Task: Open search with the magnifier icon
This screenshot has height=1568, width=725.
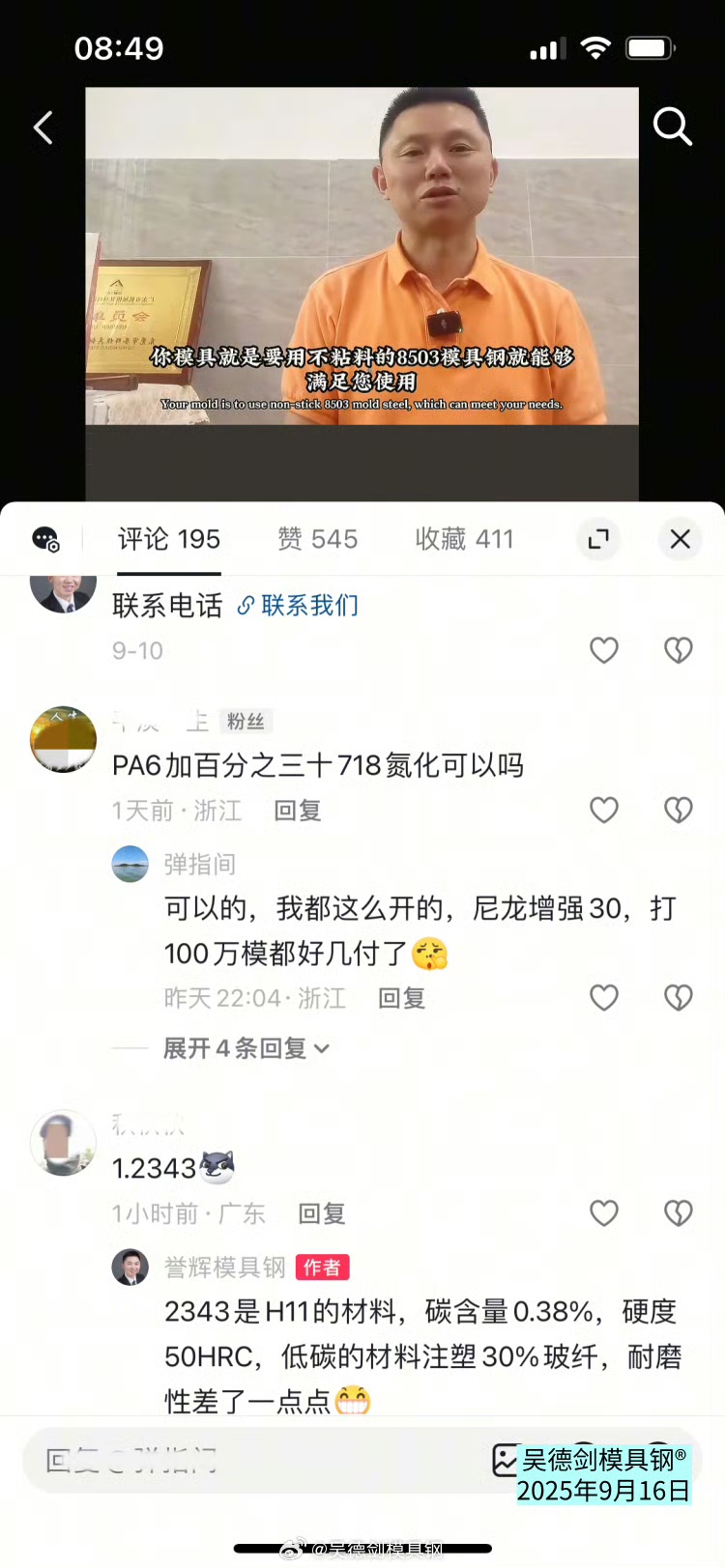Action: point(672,127)
